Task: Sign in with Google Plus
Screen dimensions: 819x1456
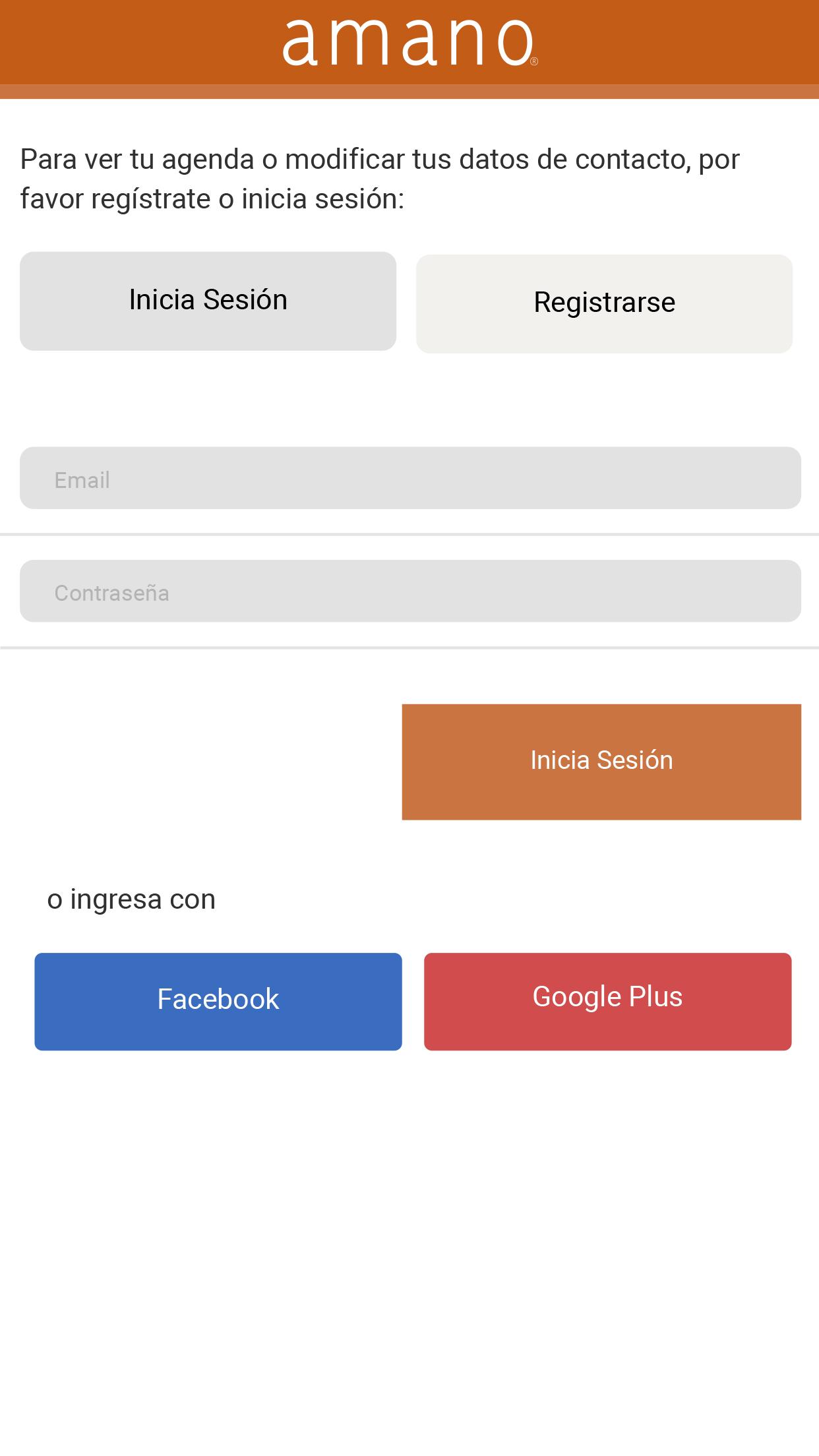Action: (607, 1002)
